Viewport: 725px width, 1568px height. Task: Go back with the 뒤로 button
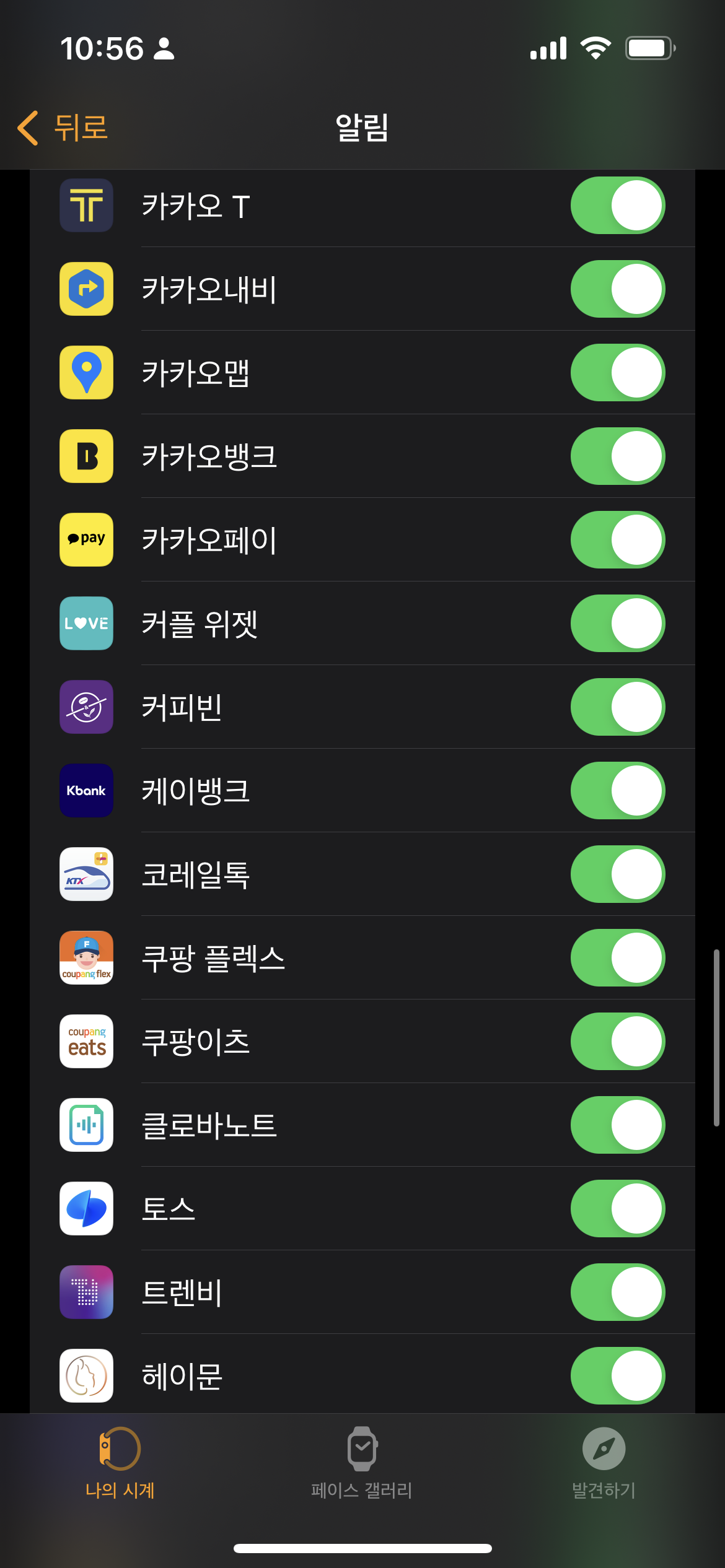coord(63,128)
